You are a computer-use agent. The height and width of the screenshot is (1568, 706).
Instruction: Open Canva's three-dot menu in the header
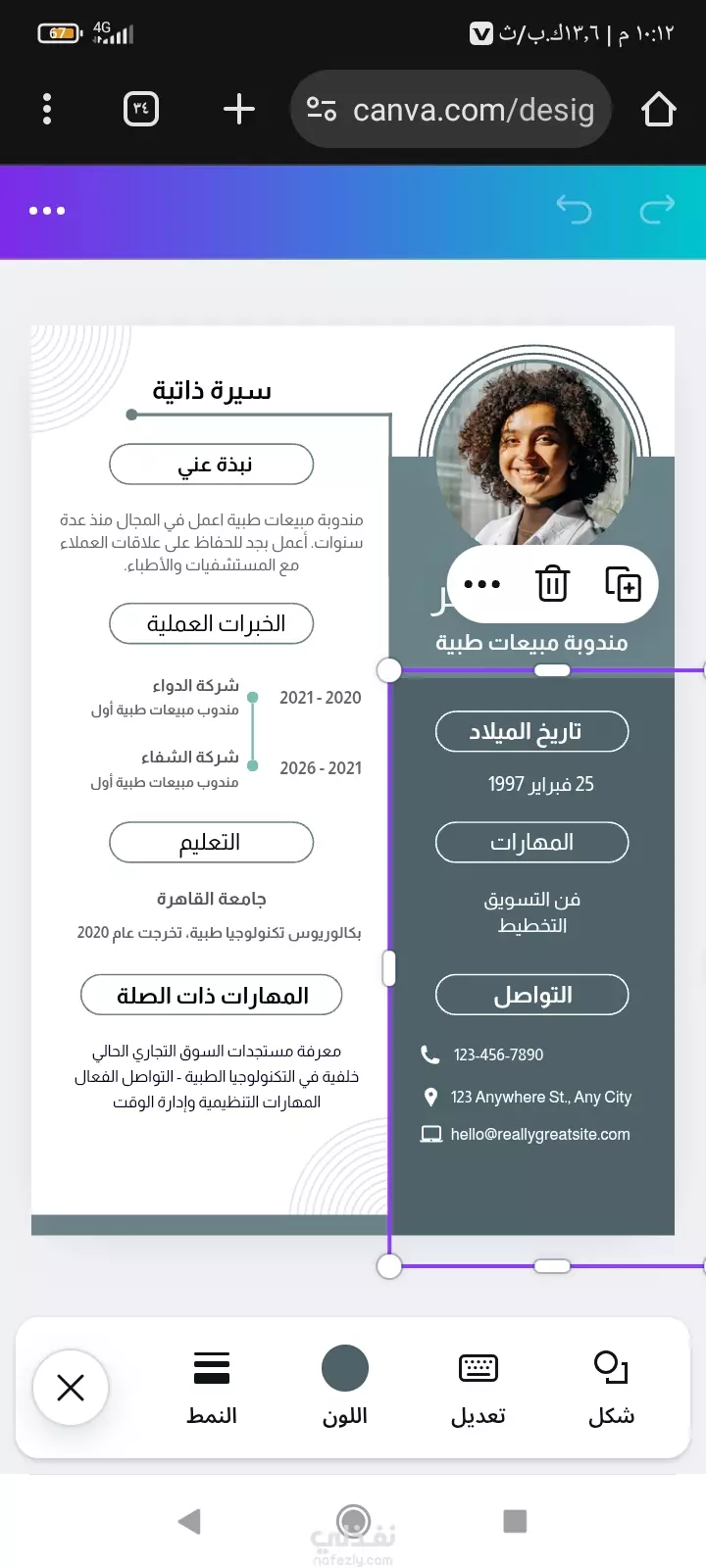[47, 211]
